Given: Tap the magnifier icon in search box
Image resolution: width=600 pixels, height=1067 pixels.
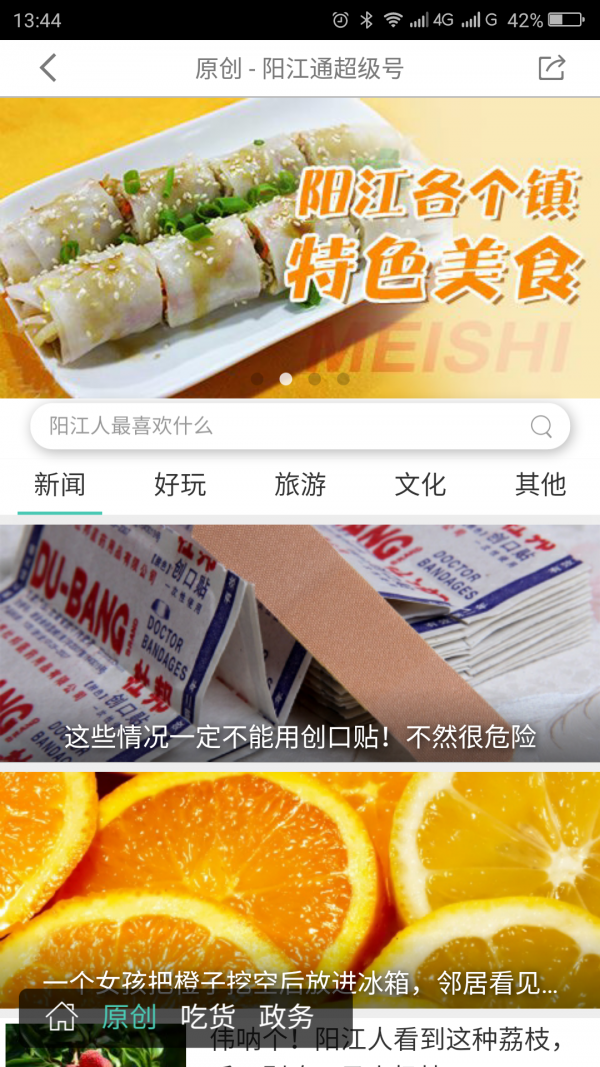Looking at the screenshot, I should coord(541,427).
